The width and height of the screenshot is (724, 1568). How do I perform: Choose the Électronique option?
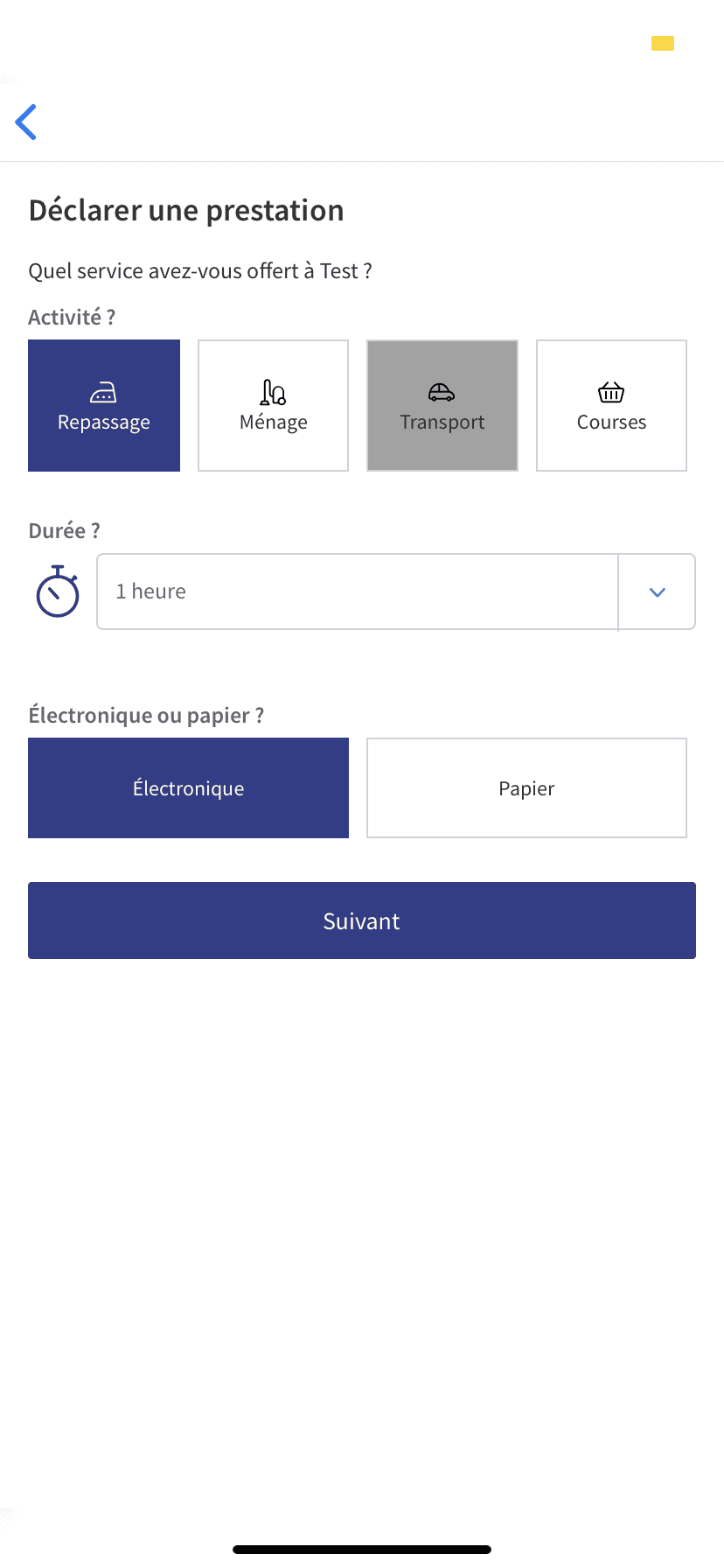click(x=188, y=787)
